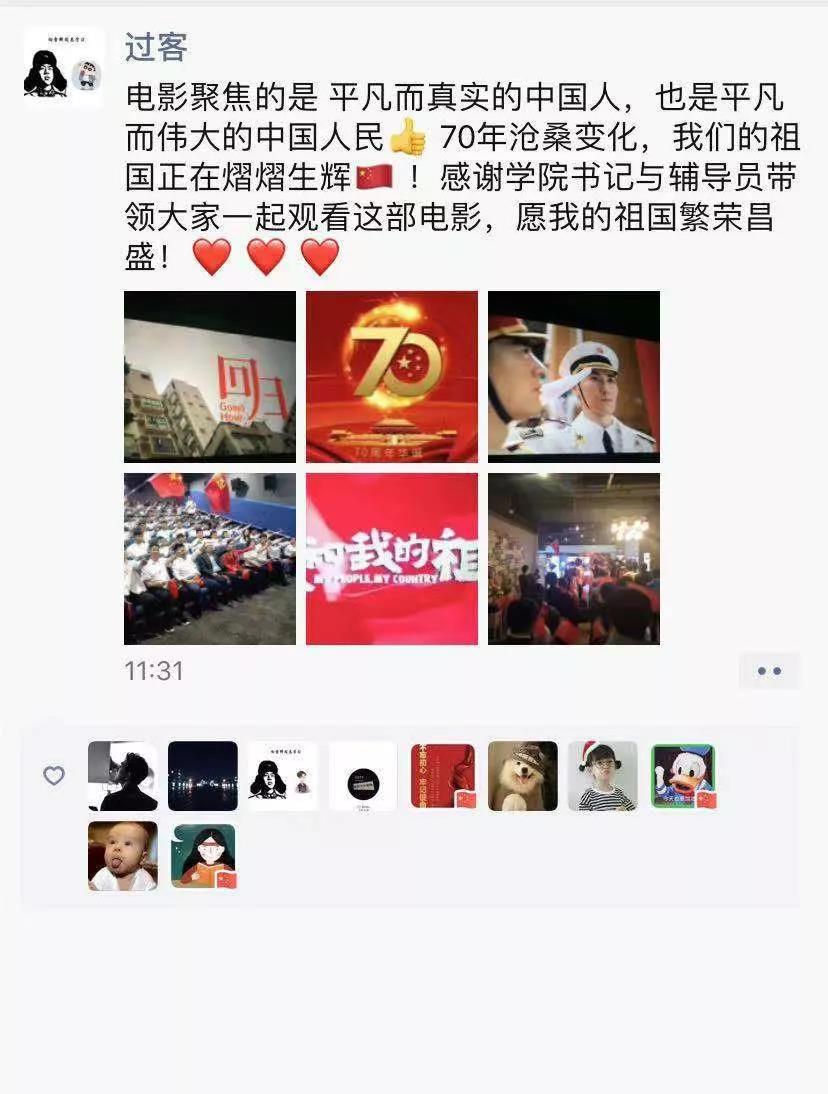This screenshot has width=828, height=1094.
Task: View the liker with the white dog avatar
Action: [523, 776]
